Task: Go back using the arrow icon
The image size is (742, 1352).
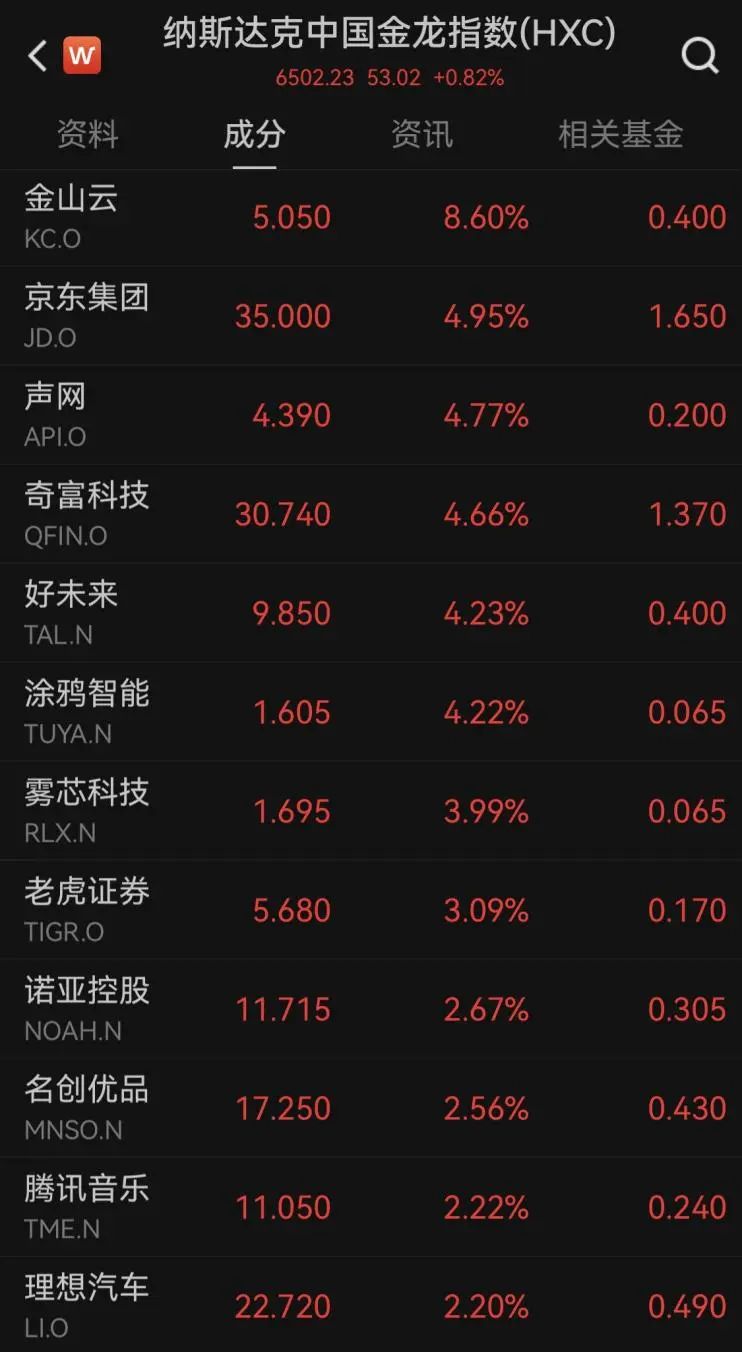Action: pos(38,56)
